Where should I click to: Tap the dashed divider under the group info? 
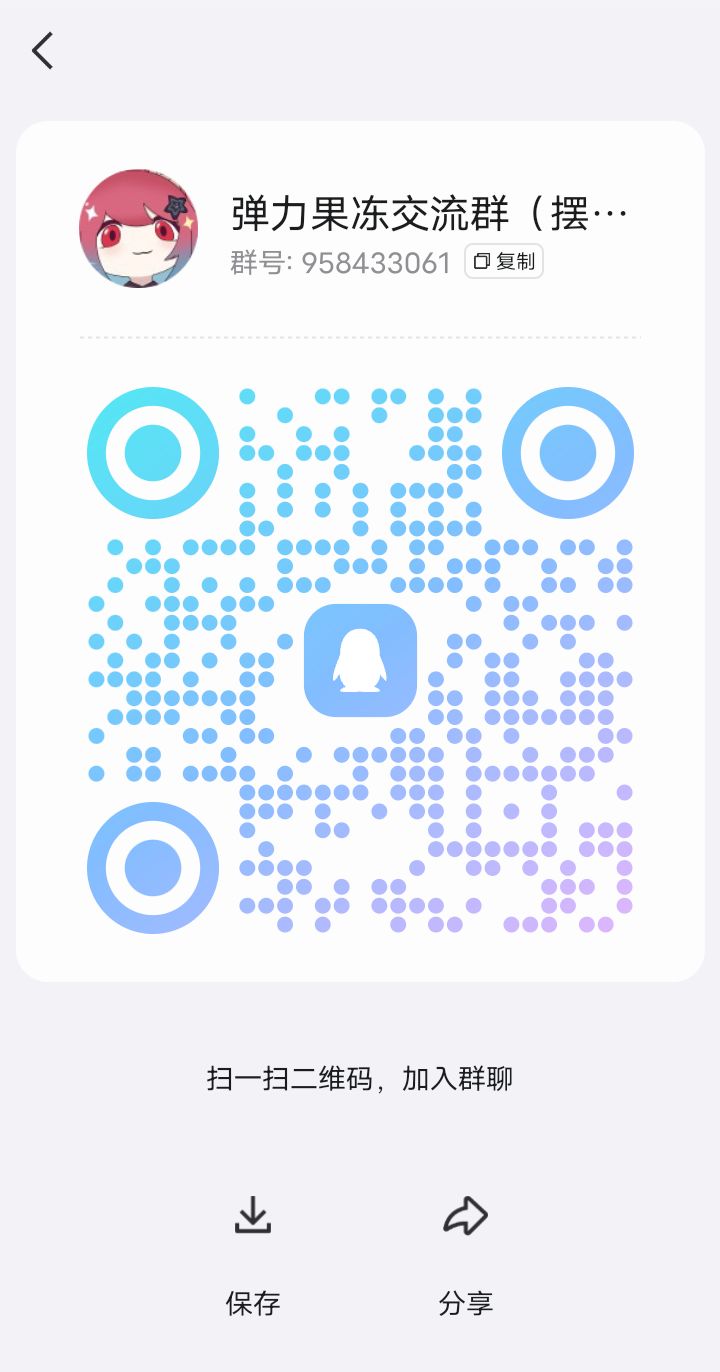[x=360, y=337]
